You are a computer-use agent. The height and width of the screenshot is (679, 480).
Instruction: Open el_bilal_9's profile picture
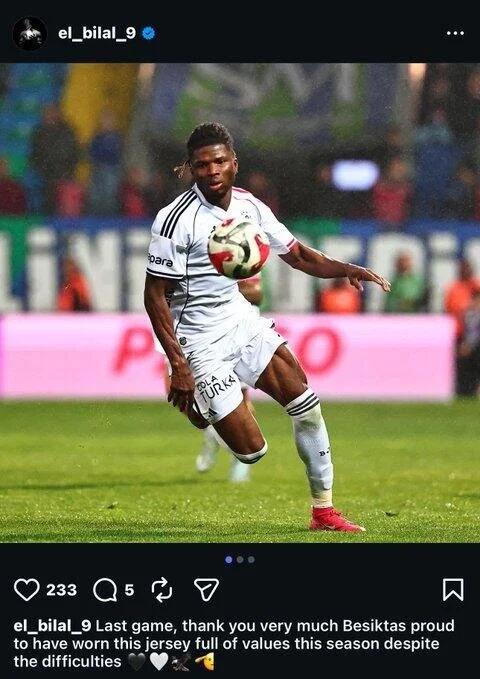click(x=30, y=33)
